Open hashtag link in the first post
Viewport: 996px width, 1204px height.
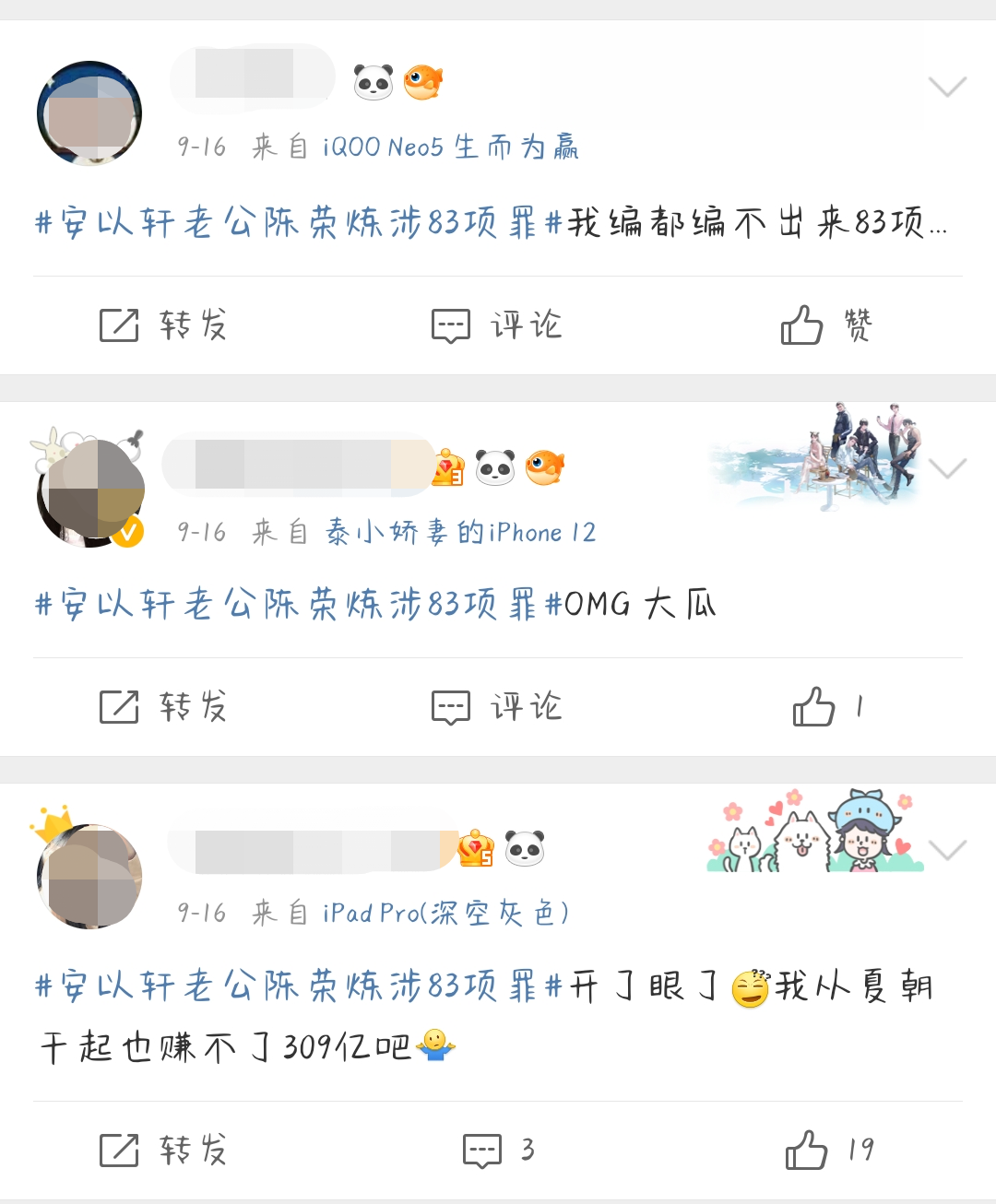click(x=299, y=223)
